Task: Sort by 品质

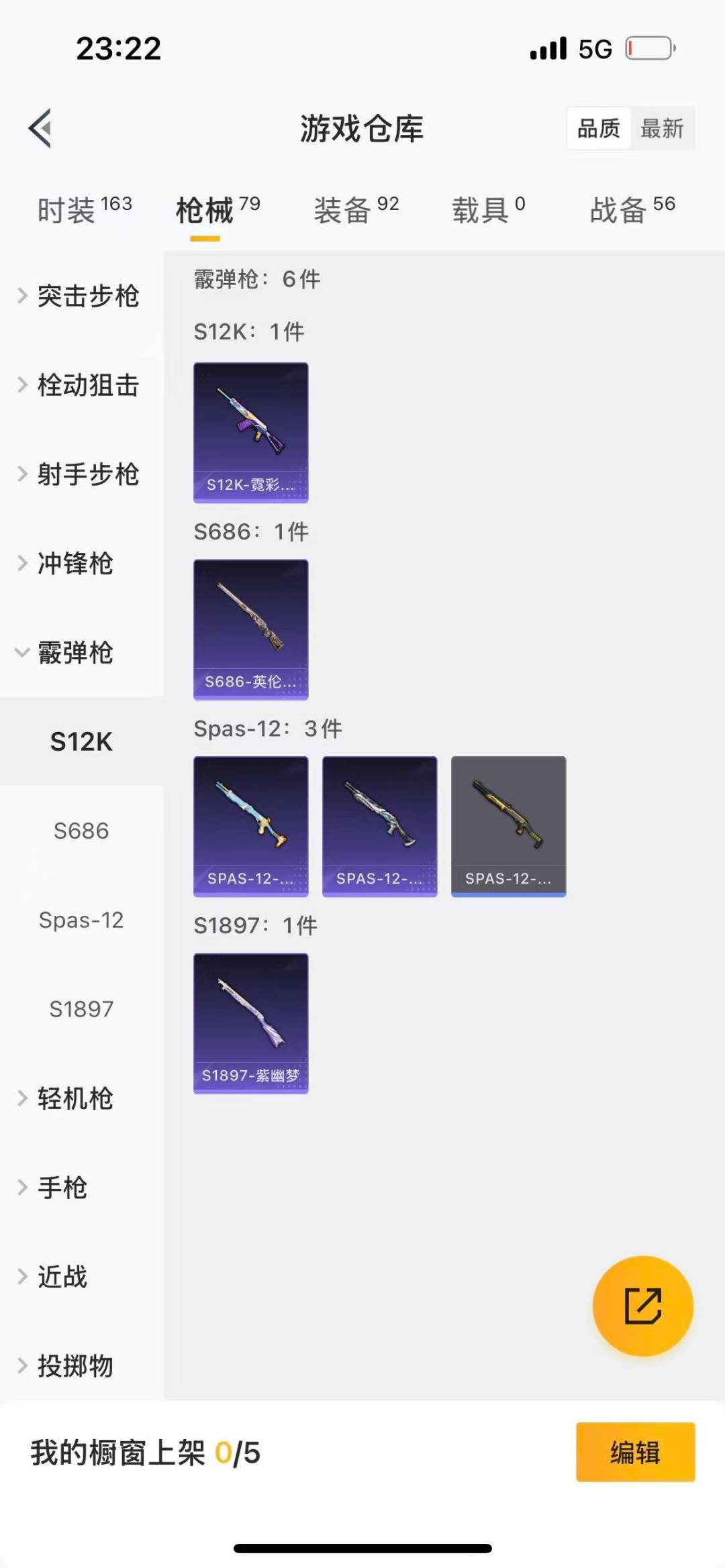Action: click(599, 128)
